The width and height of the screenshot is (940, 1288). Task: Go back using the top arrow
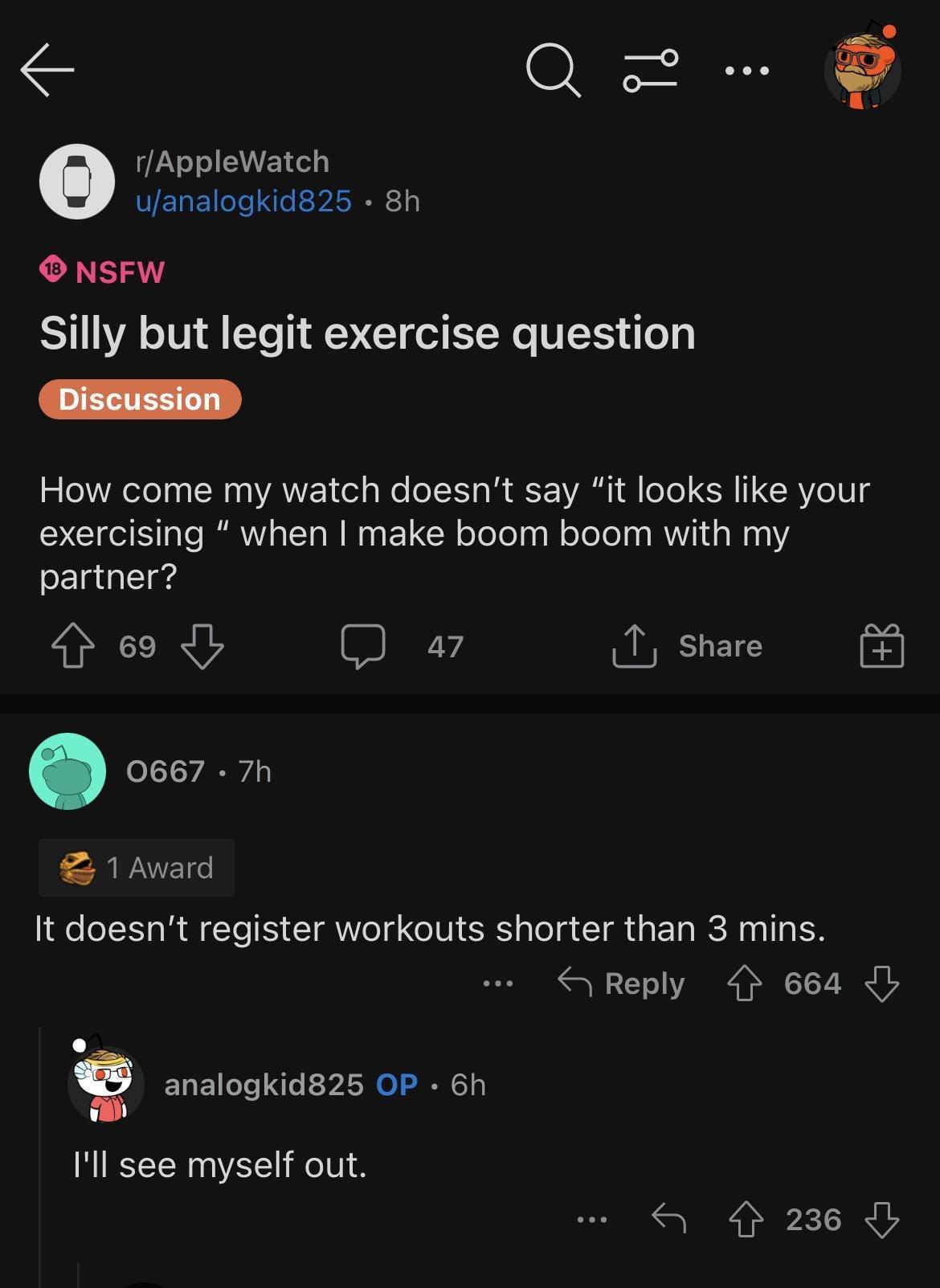point(47,70)
